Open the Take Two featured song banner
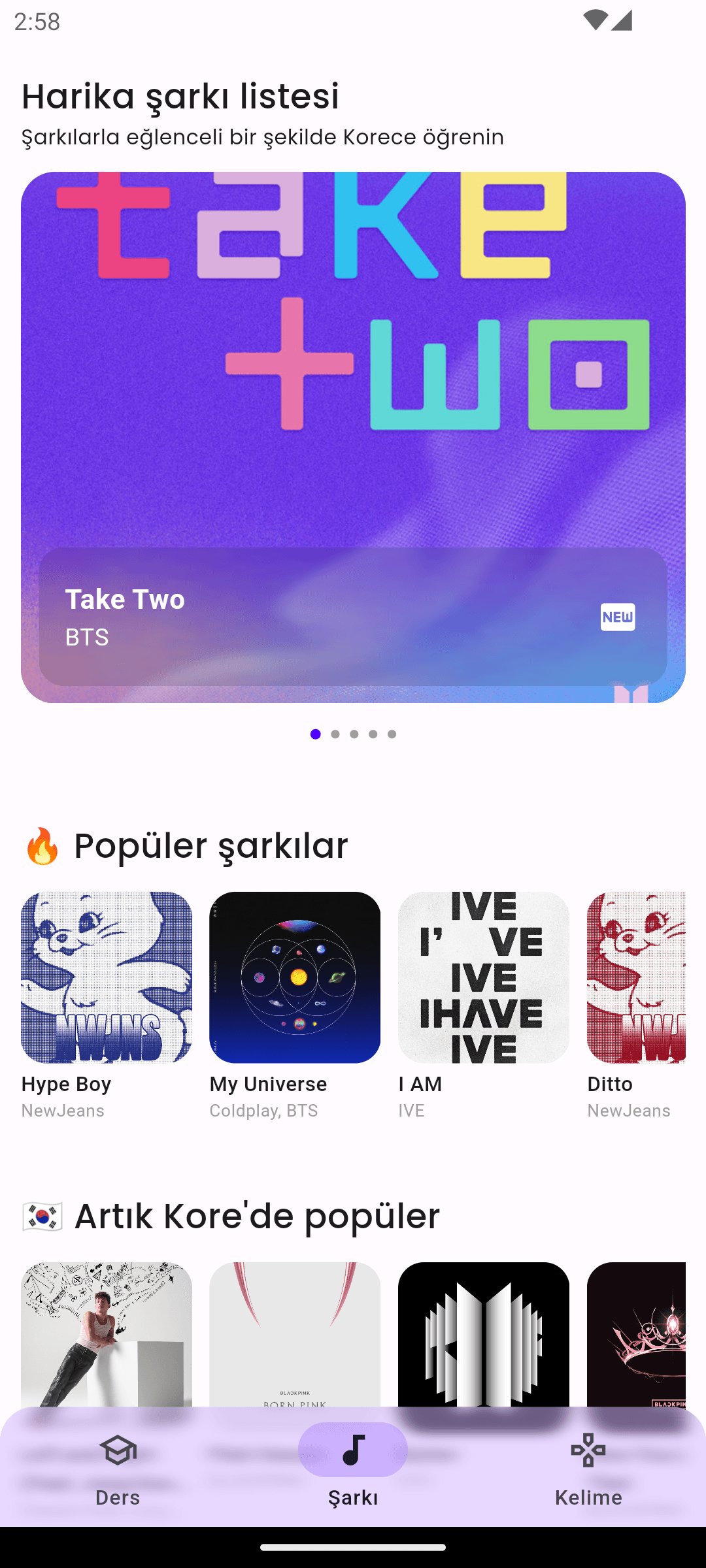 353,436
